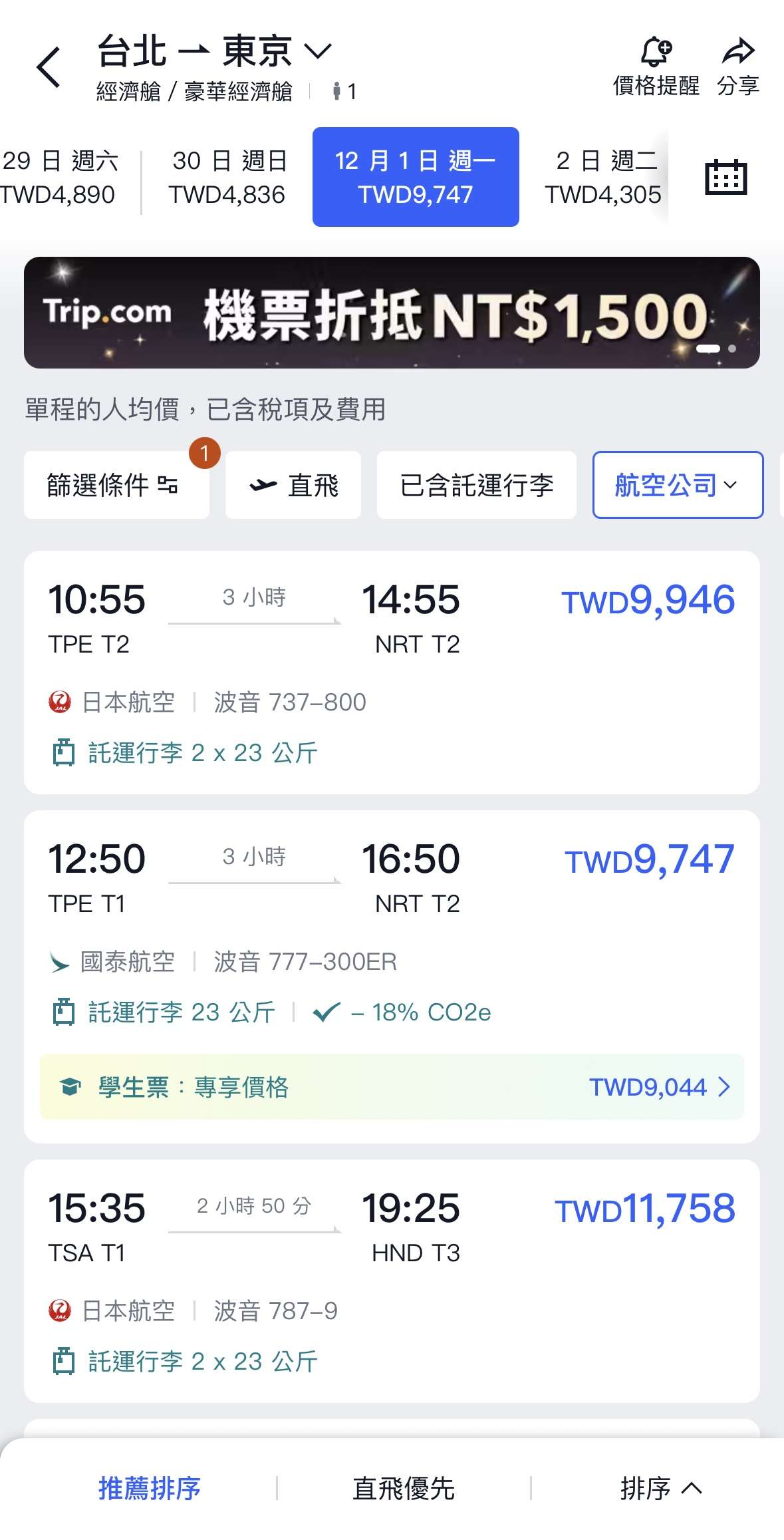Pick the 15:35 TSA to HND flight
The image size is (784, 1540).
point(392,1281)
